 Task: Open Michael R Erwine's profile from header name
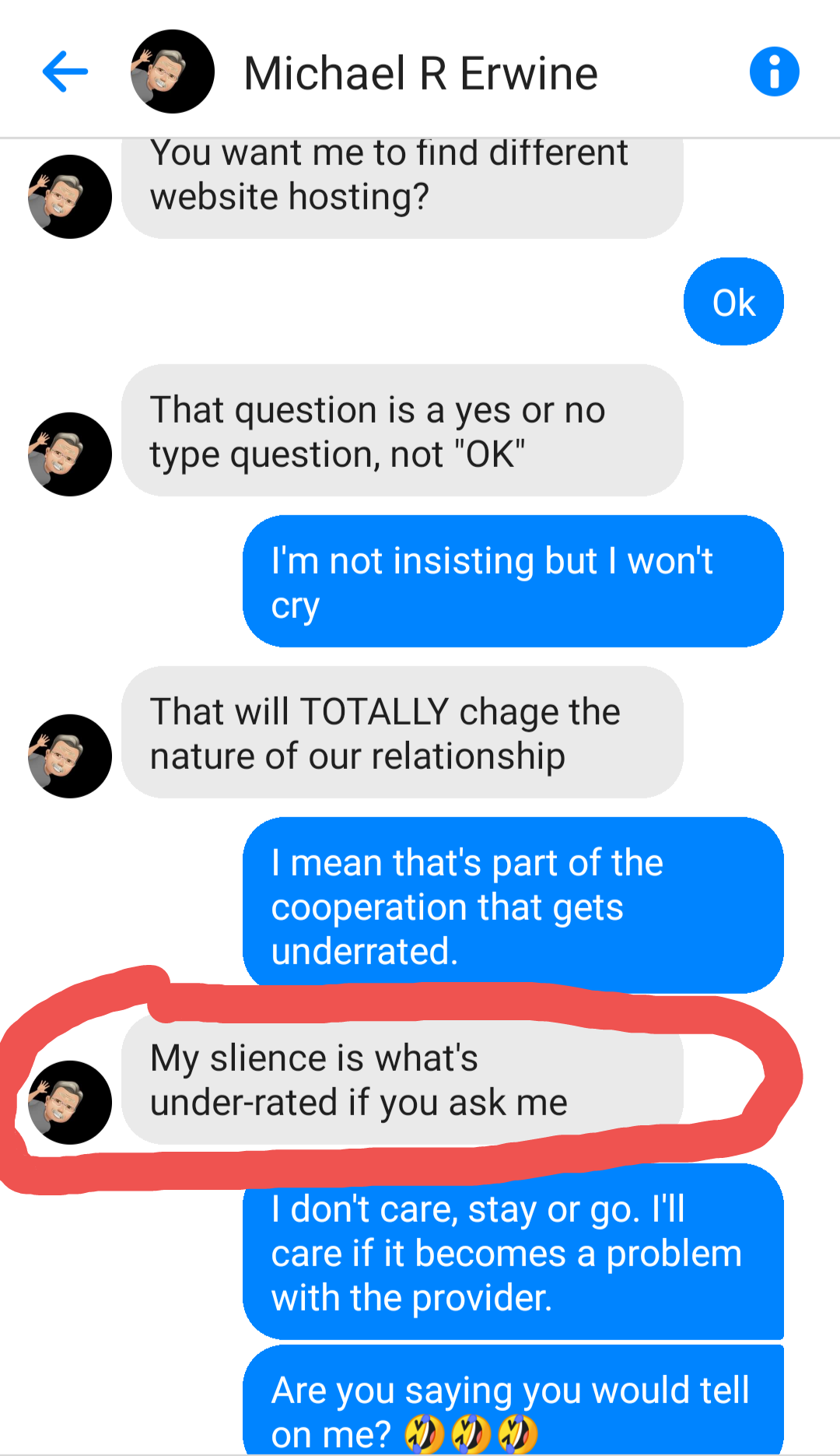click(x=420, y=73)
